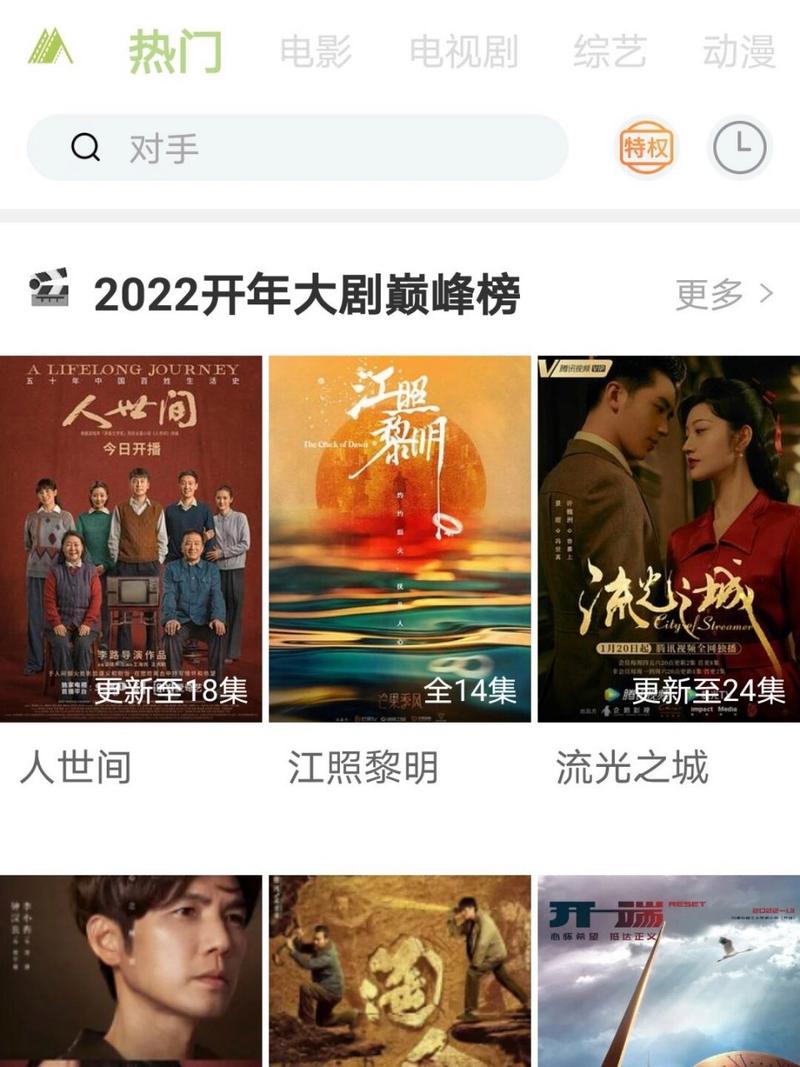Select the 综艺 tab
The image size is (800, 1067).
point(610,51)
